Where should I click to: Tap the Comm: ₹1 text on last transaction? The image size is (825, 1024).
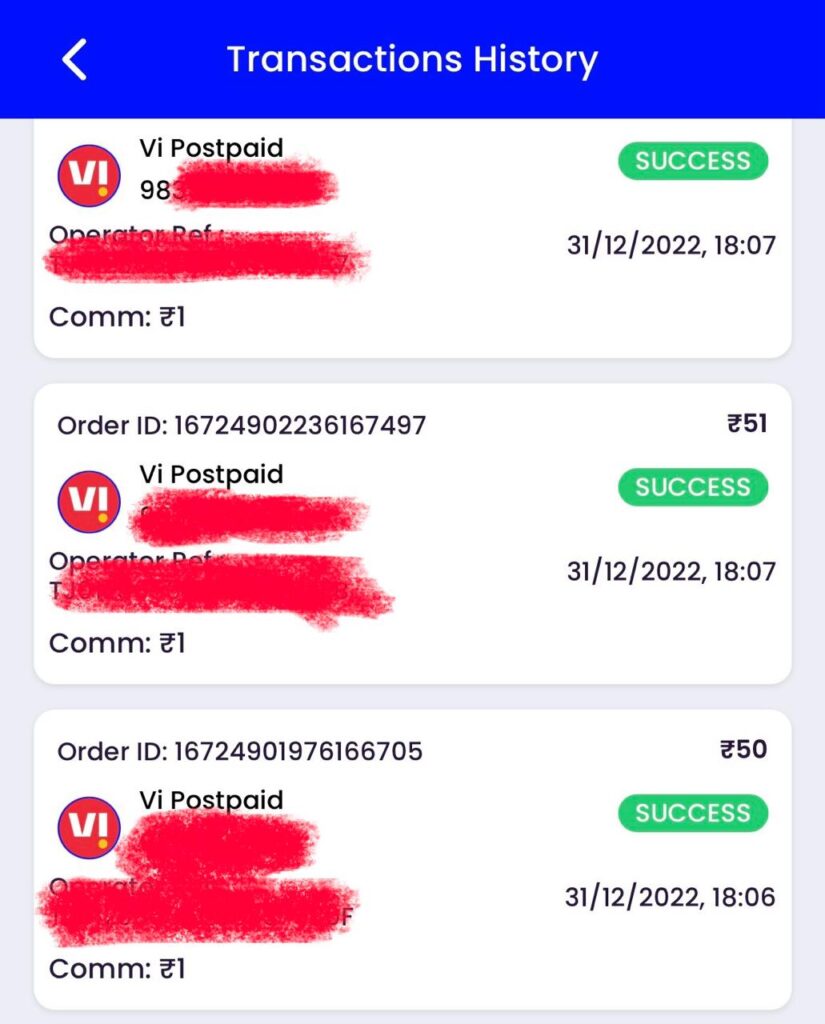click(113, 968)
